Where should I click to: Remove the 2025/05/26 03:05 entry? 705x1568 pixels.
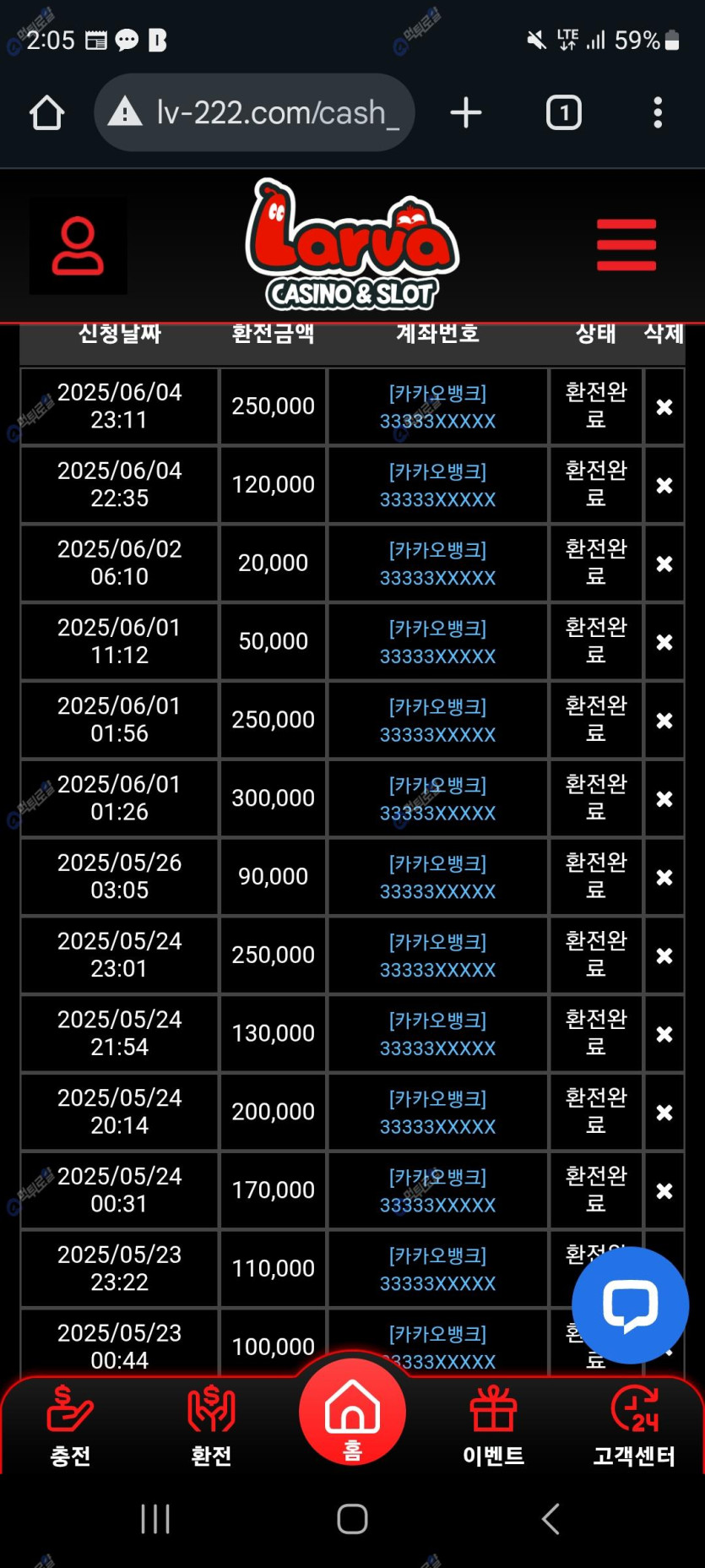pyautogui.click(x=664, y=878)
